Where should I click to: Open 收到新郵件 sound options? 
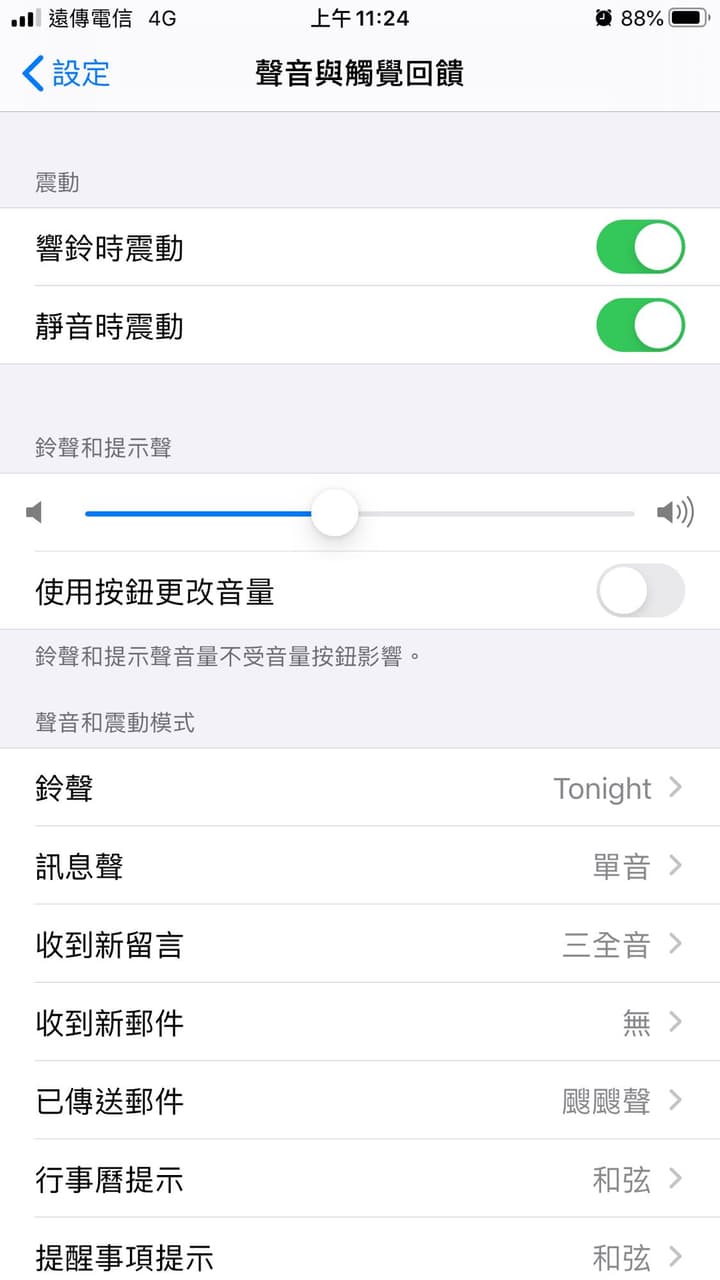tap(360, 1022)
